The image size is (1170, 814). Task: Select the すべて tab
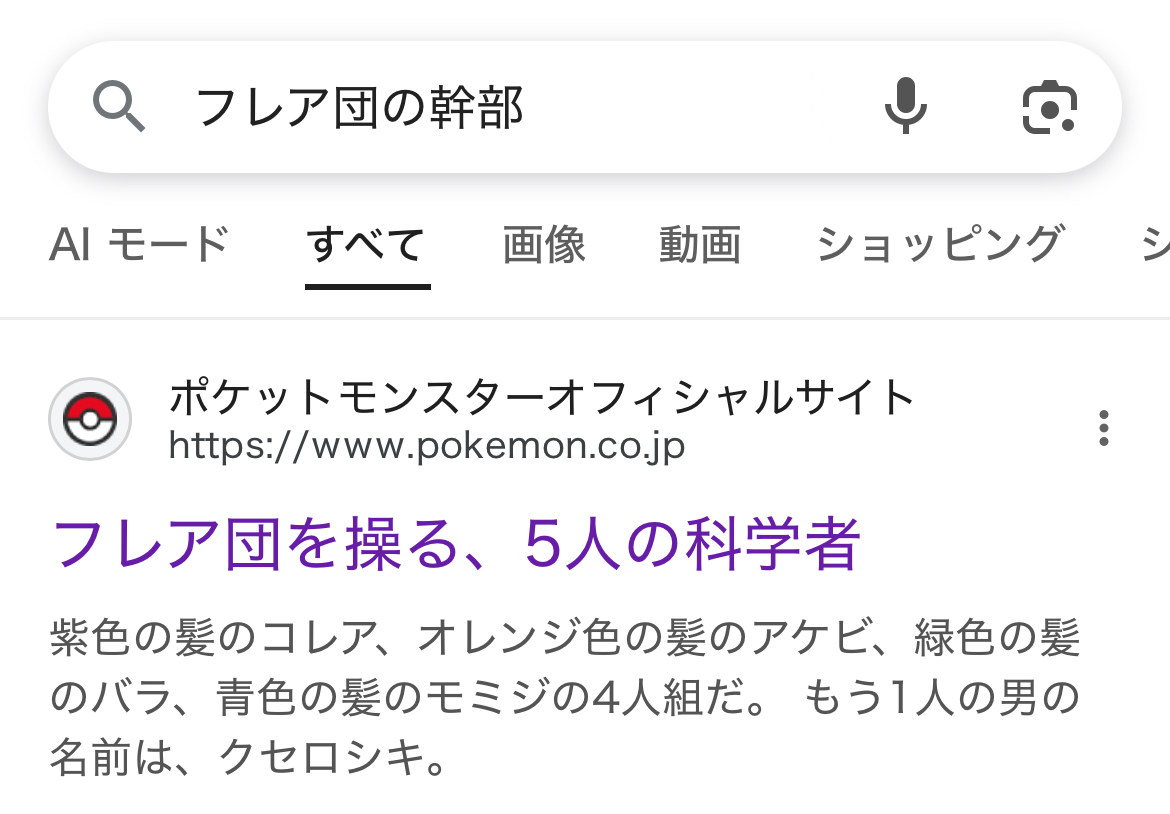(x=366, y=245)
